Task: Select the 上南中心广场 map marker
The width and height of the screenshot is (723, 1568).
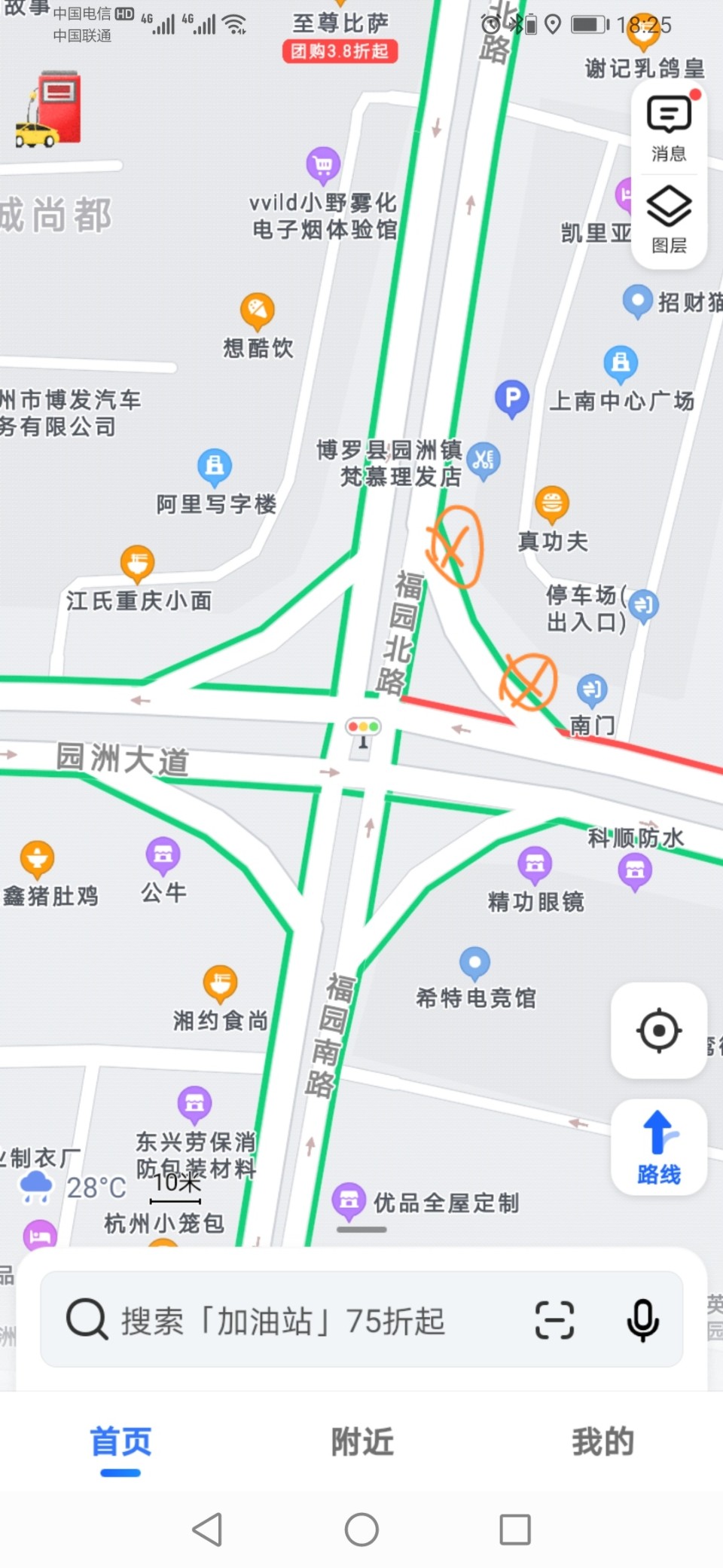Action: pyautogui.click(x=621, y=364)
